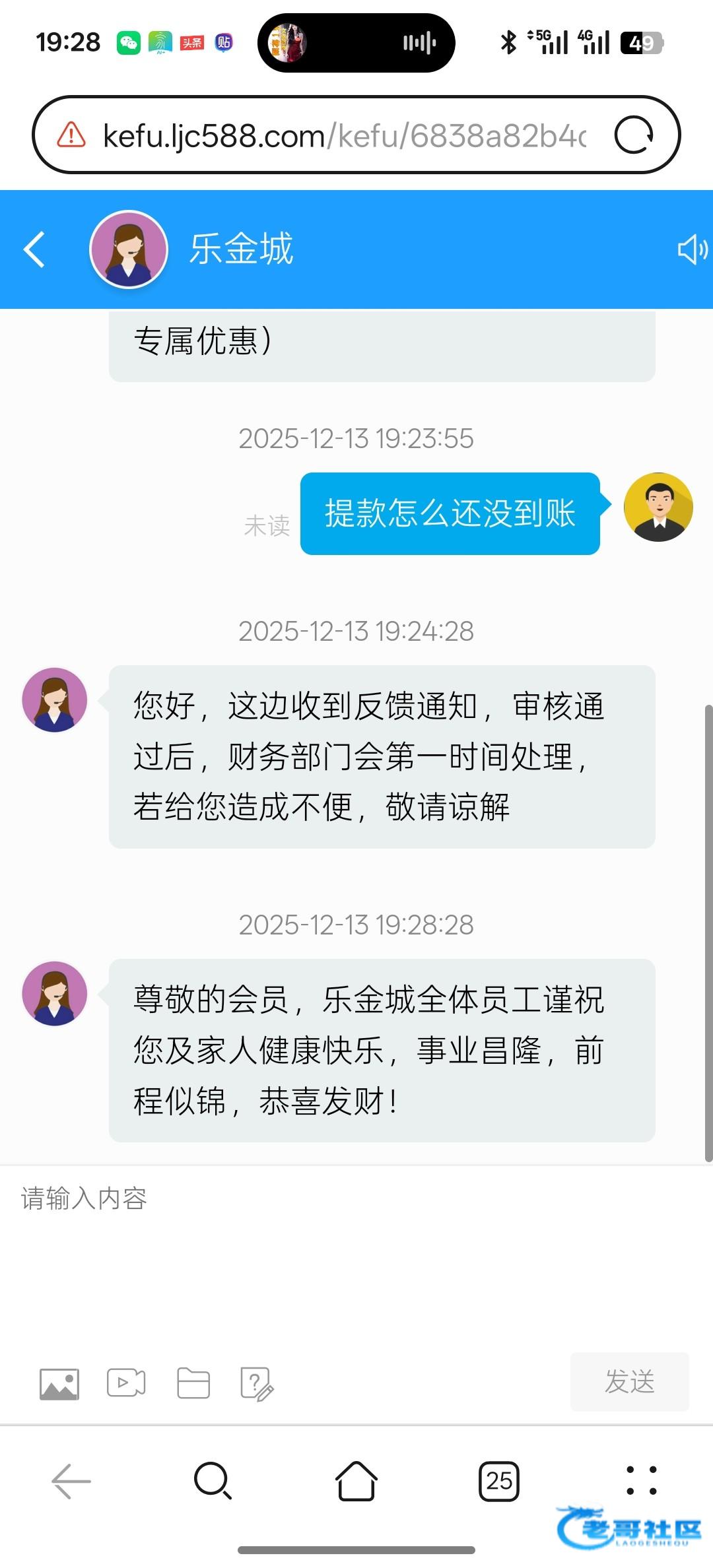
Task: Attach a file via folder icon
Action: coord(193,1383)
